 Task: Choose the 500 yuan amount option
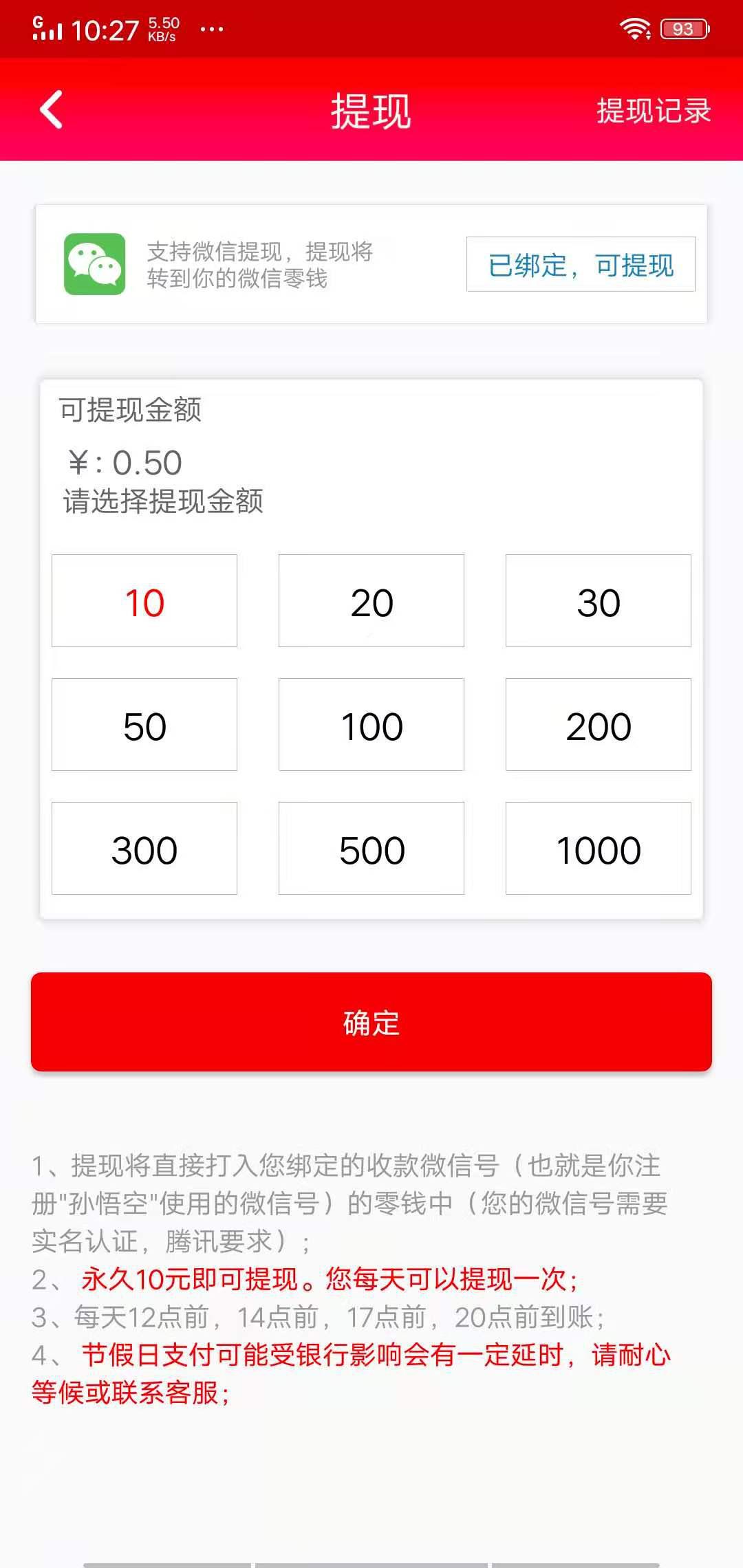coord(371,848)
